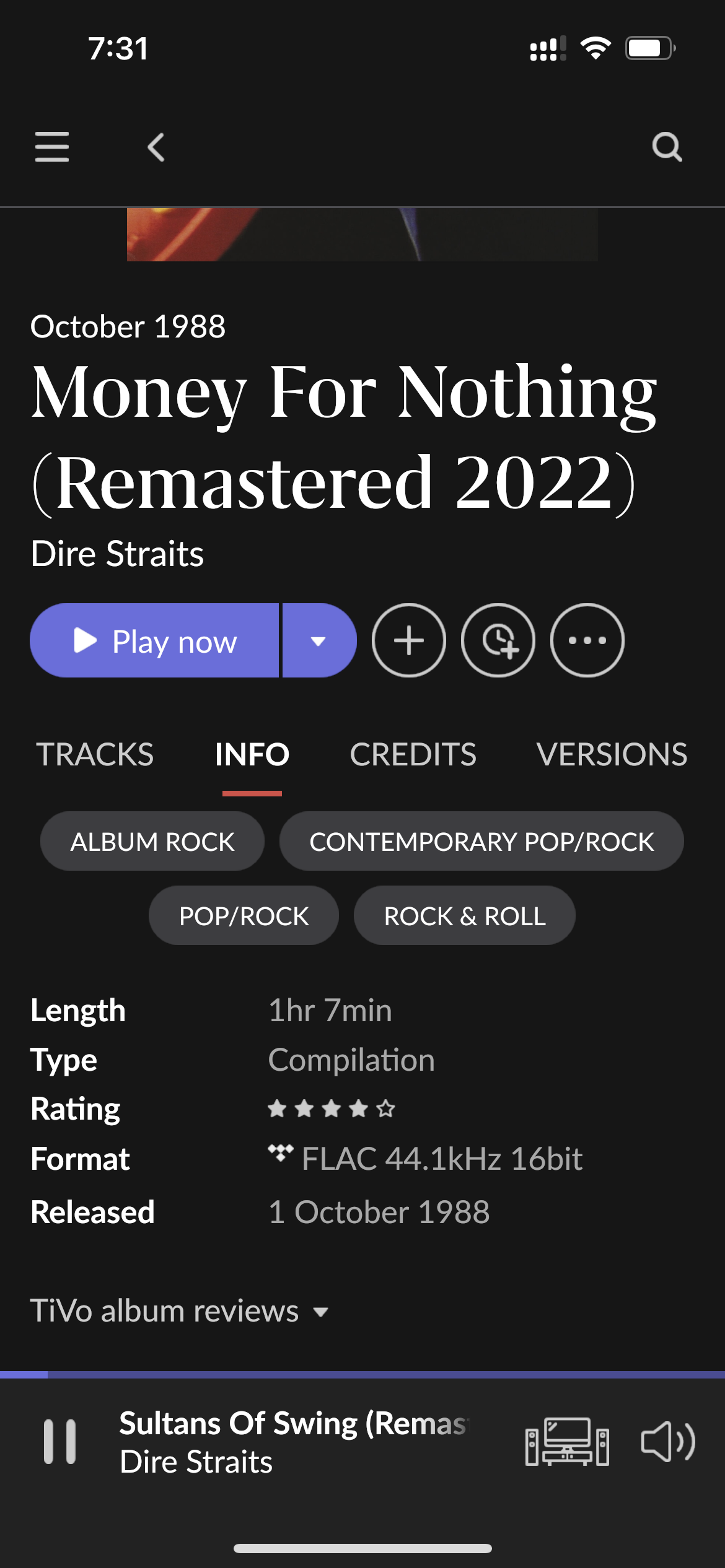Image resolution: width=725 pixels, height=1568 pixels.
Task: Select the Pop/Rock genre chip
Action: click(244, 916)
